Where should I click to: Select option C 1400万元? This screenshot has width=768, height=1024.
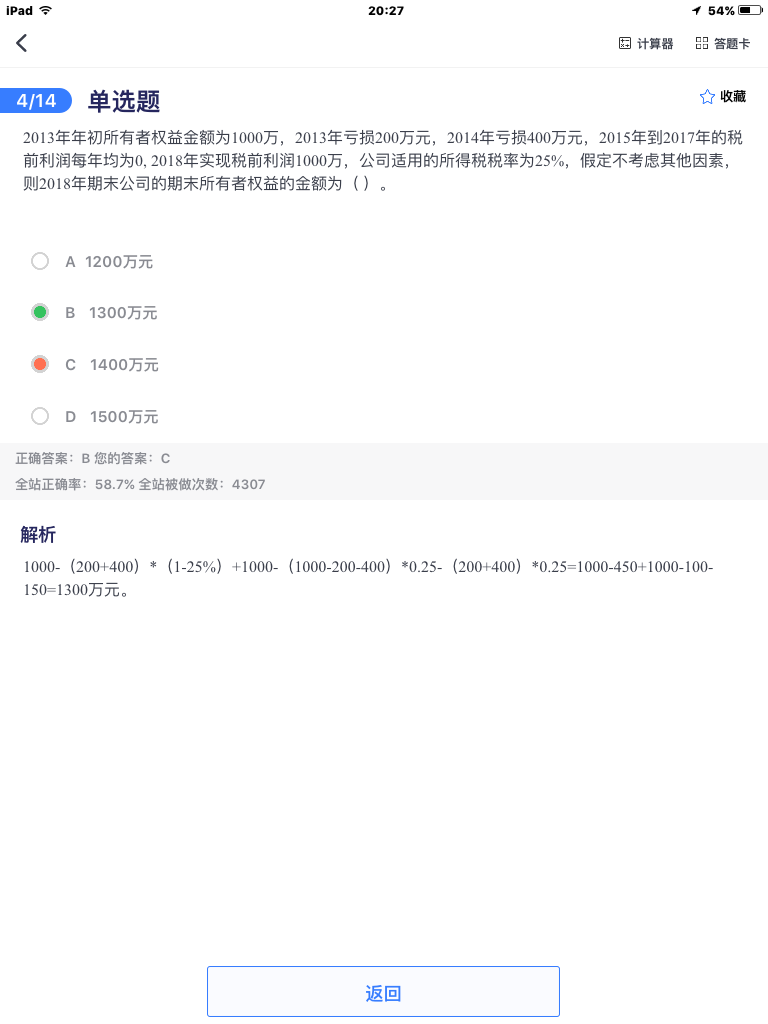[x=40, y=365]
